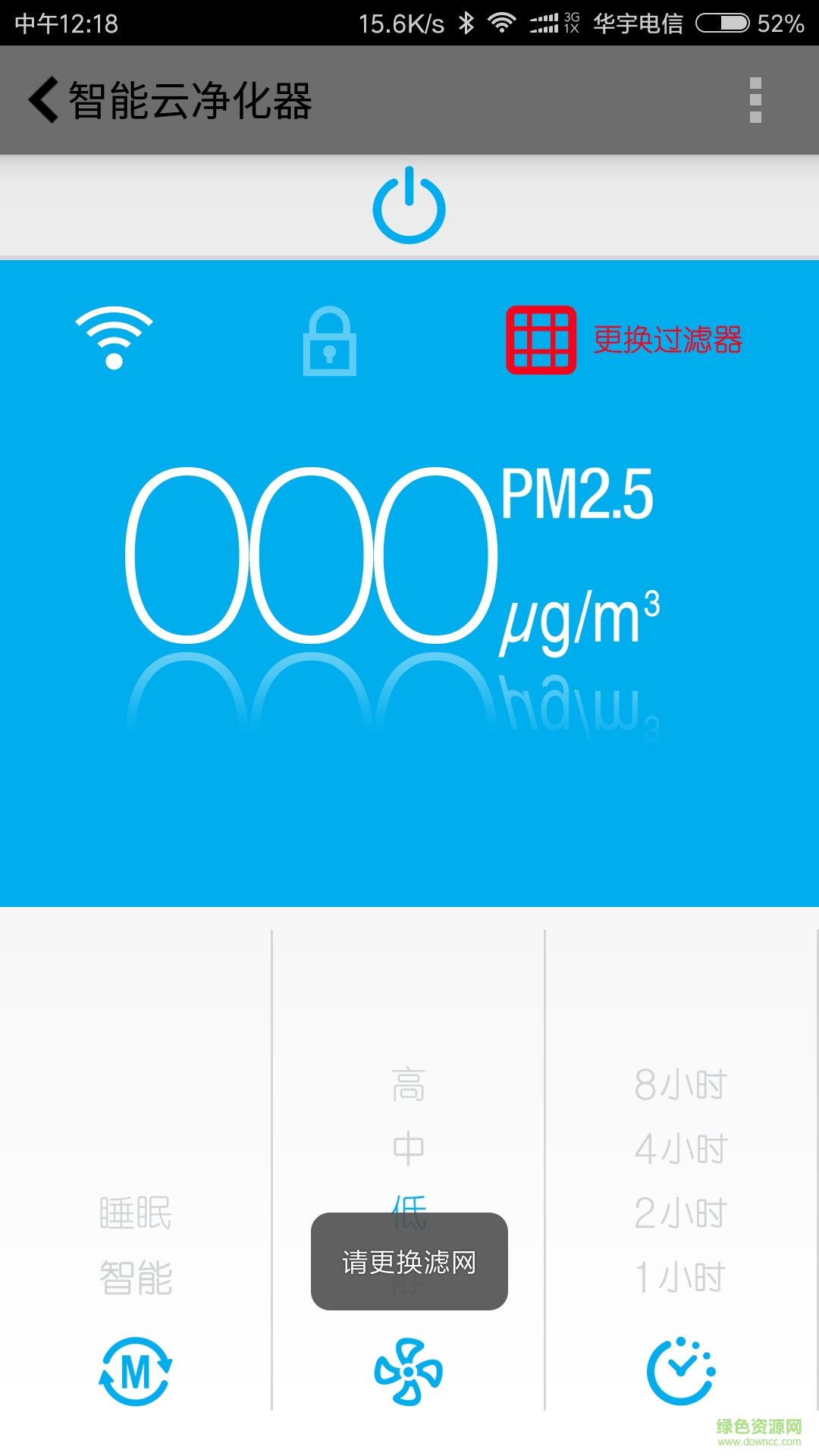Dismiss the 请更换滤网 toast message
Screen dimensions: 819x1456
[x=408, y=1259]
